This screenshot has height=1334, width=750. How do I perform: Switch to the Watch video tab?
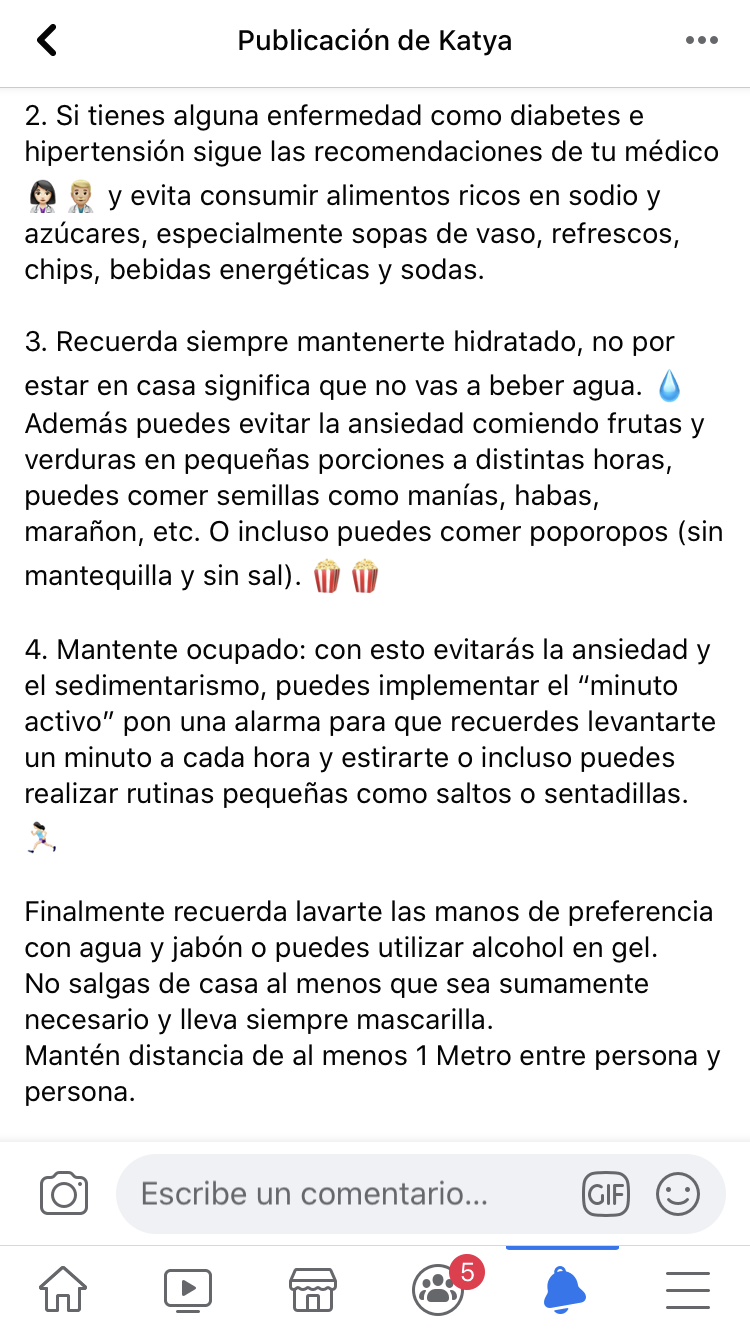[x=188, y=1290]
